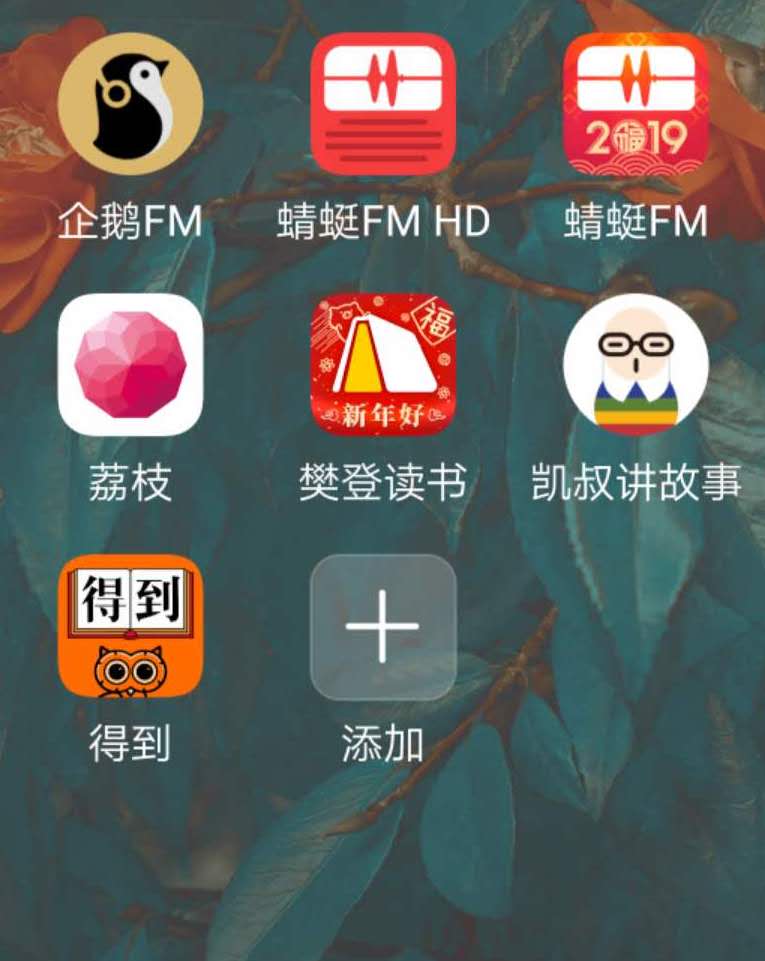Tap the 凯叔讲故事 label
This screenshot has width=765, height=961.
tap(637, 480)
